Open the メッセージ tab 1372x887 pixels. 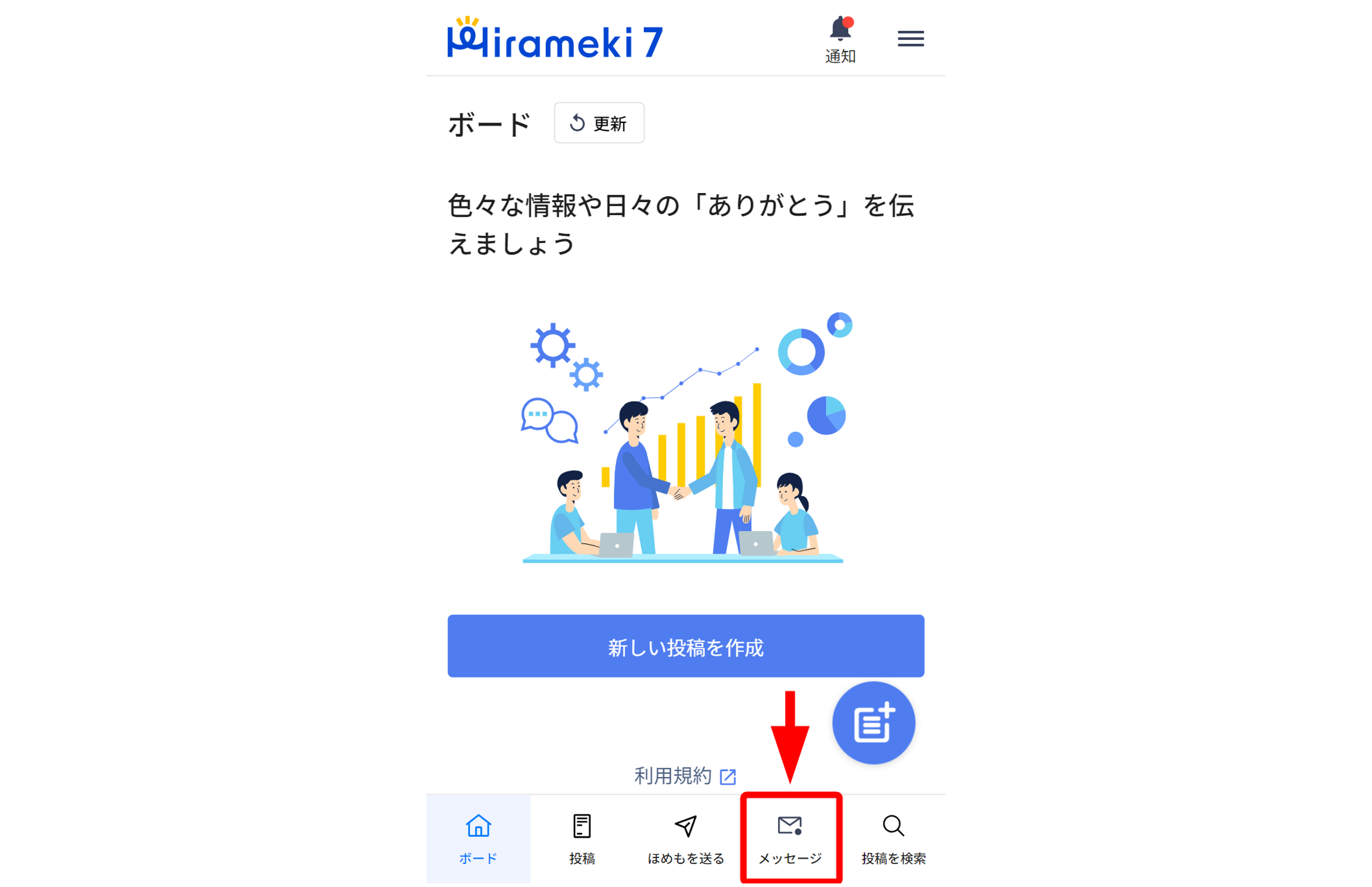tap(790, 839)
